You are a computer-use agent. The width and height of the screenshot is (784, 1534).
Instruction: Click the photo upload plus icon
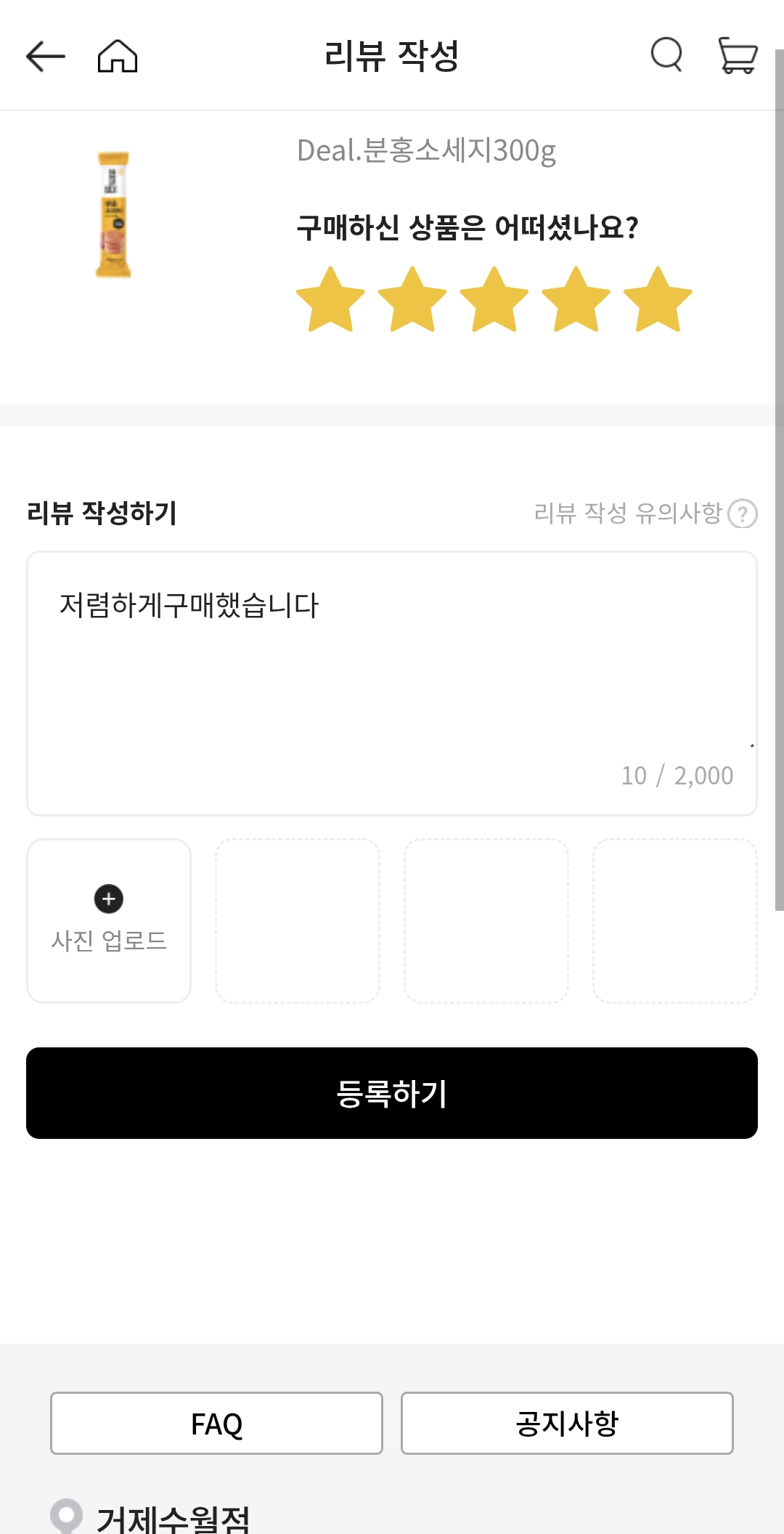[x=108, y=898]
